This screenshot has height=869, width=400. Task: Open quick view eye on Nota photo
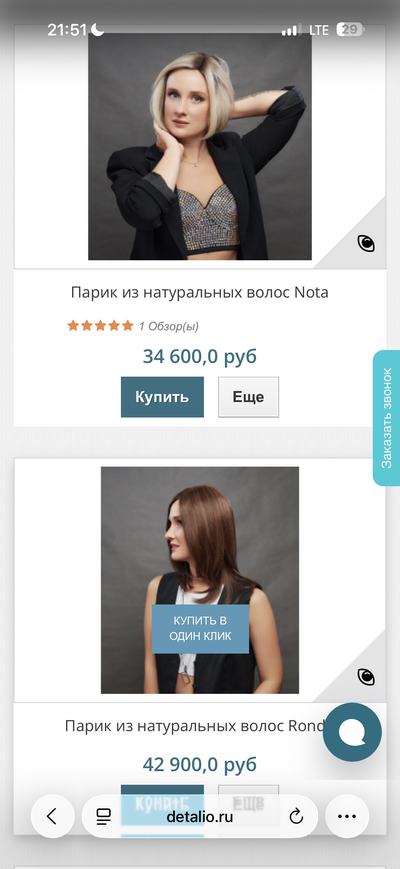coord(366,243)
